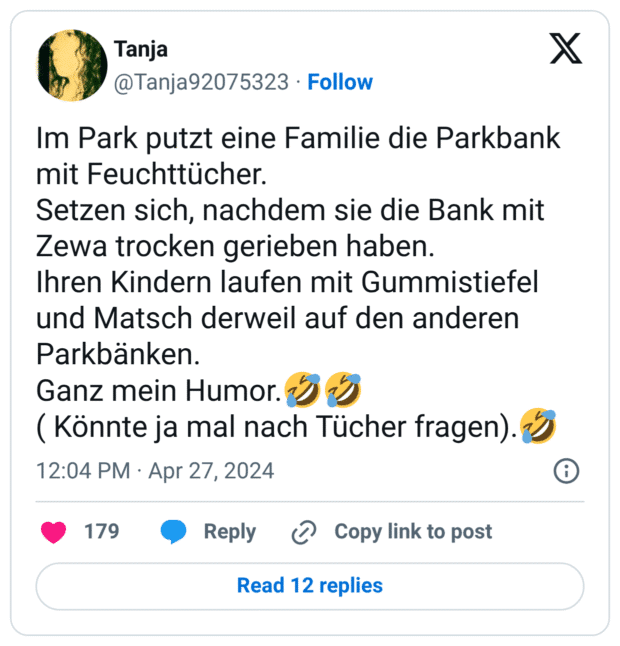Screen dimensions: 620x646
Task: Like the post with 179 likes
Action: pyautogui.click(x=54, y=532)
